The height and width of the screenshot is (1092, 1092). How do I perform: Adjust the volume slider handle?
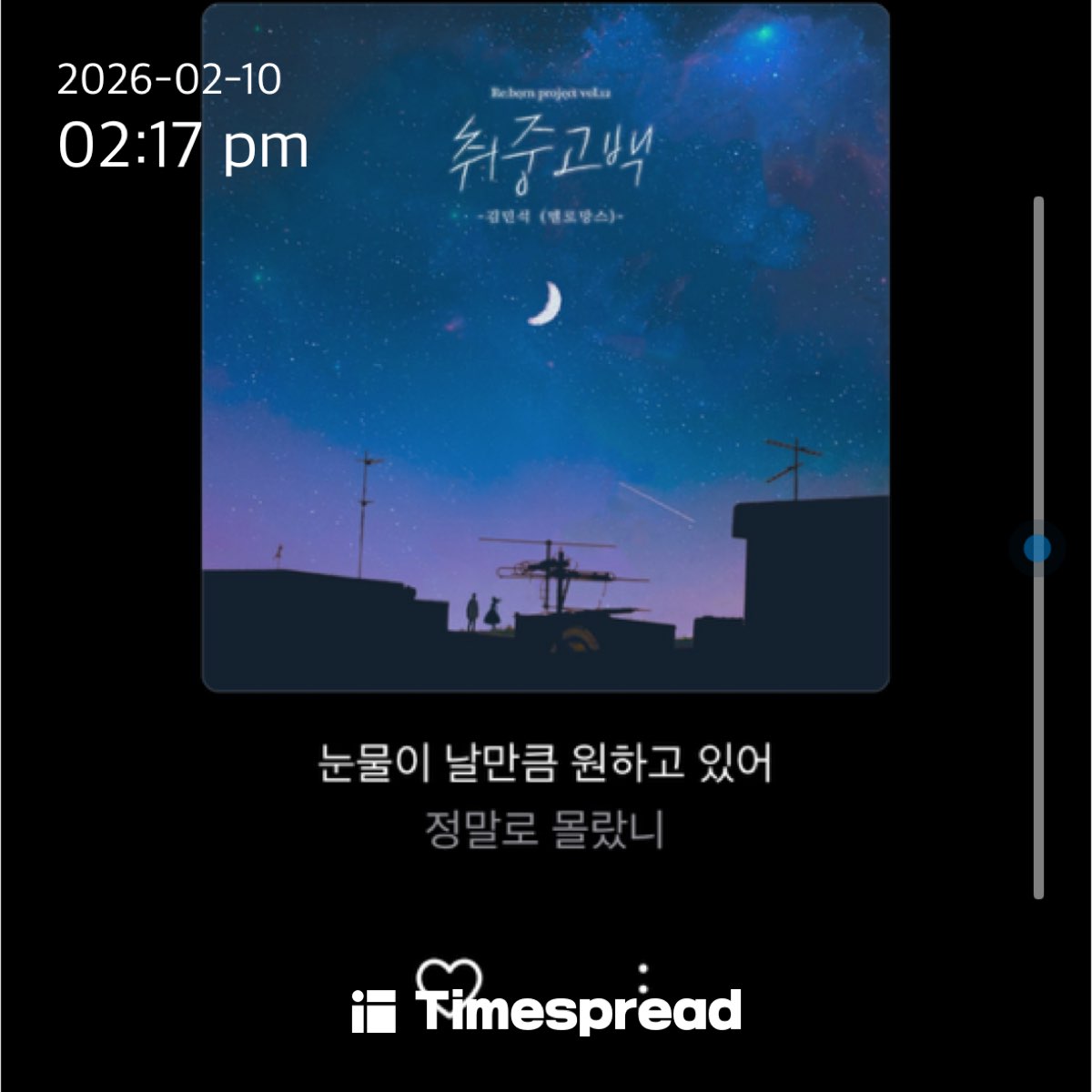(x=1036, y=548)
